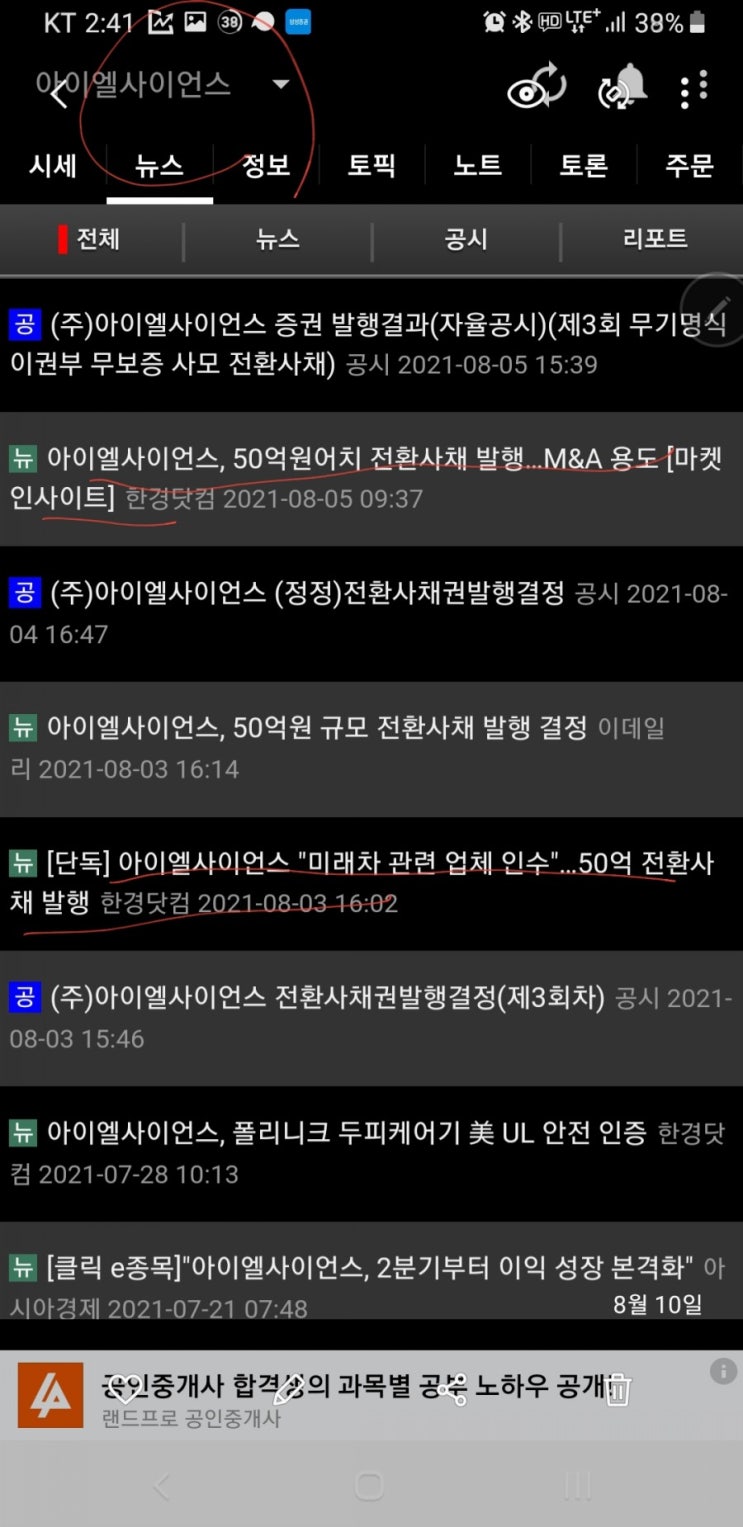Select the 공시 filter tab

click(x=465, y=240)
